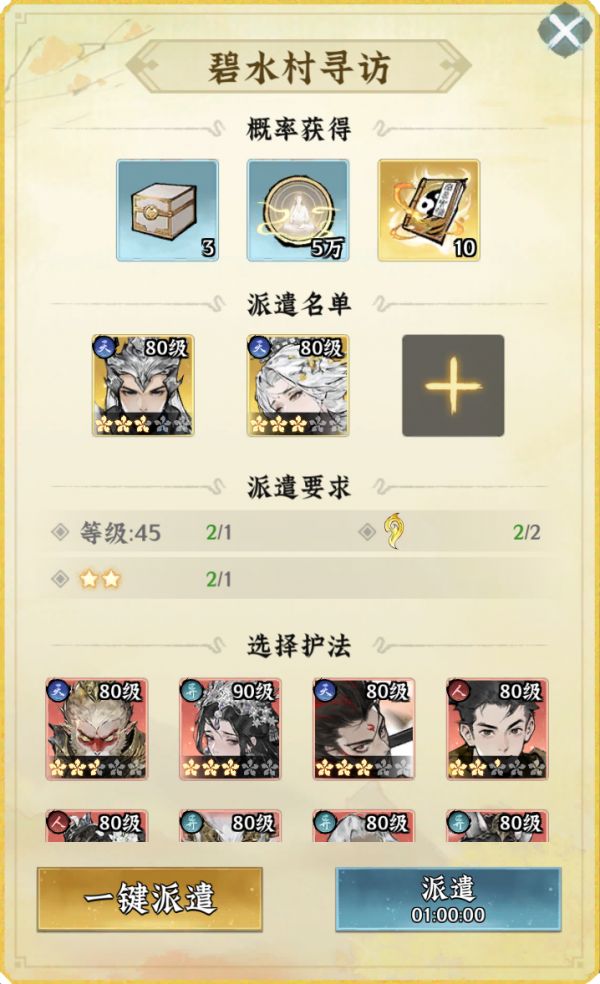Tap 派遣 button with 01:00:00 timer

pos(448,898)
